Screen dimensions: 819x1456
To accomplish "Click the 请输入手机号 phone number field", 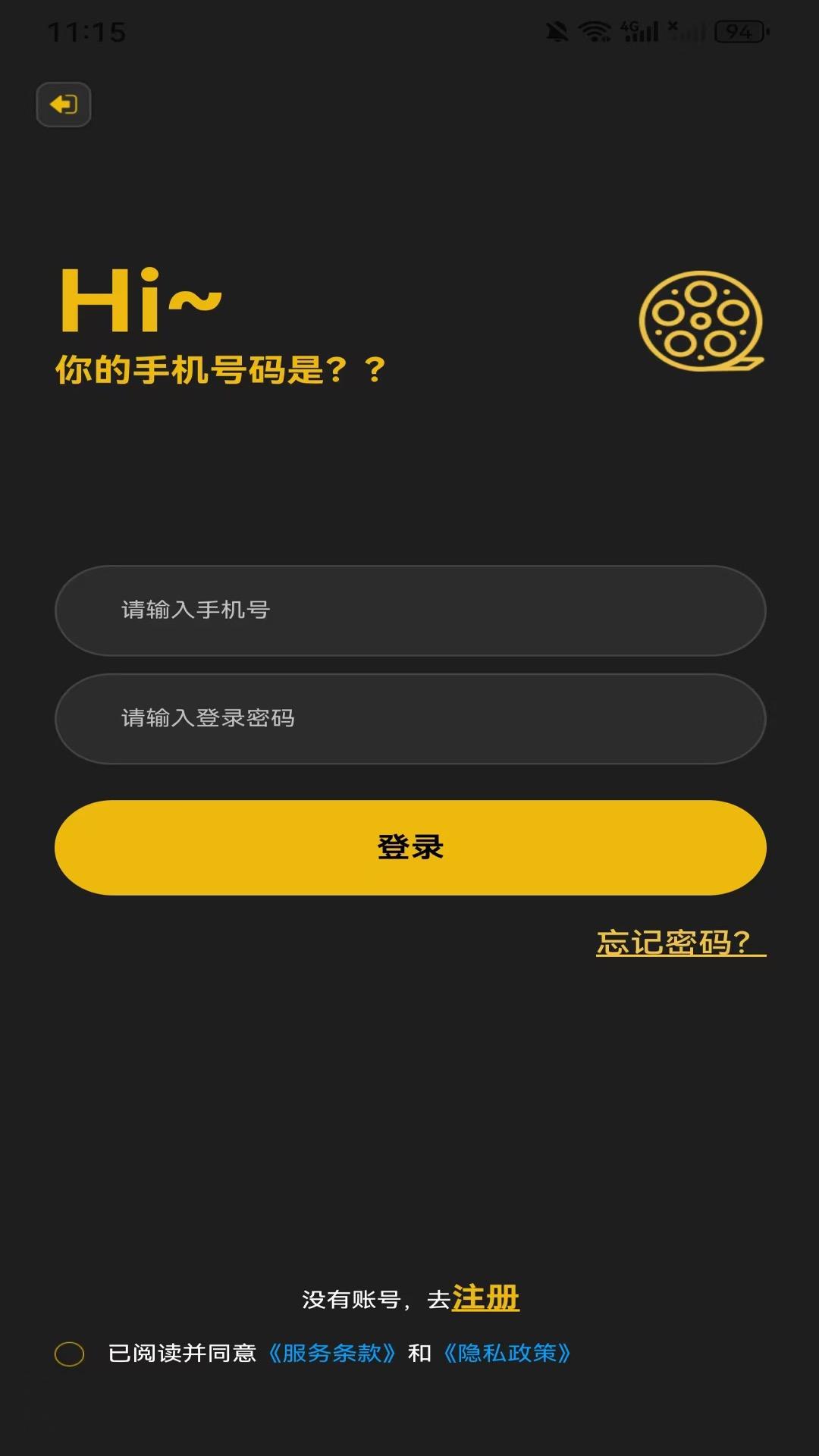I will pyautogui.click(x=409, y=610).
